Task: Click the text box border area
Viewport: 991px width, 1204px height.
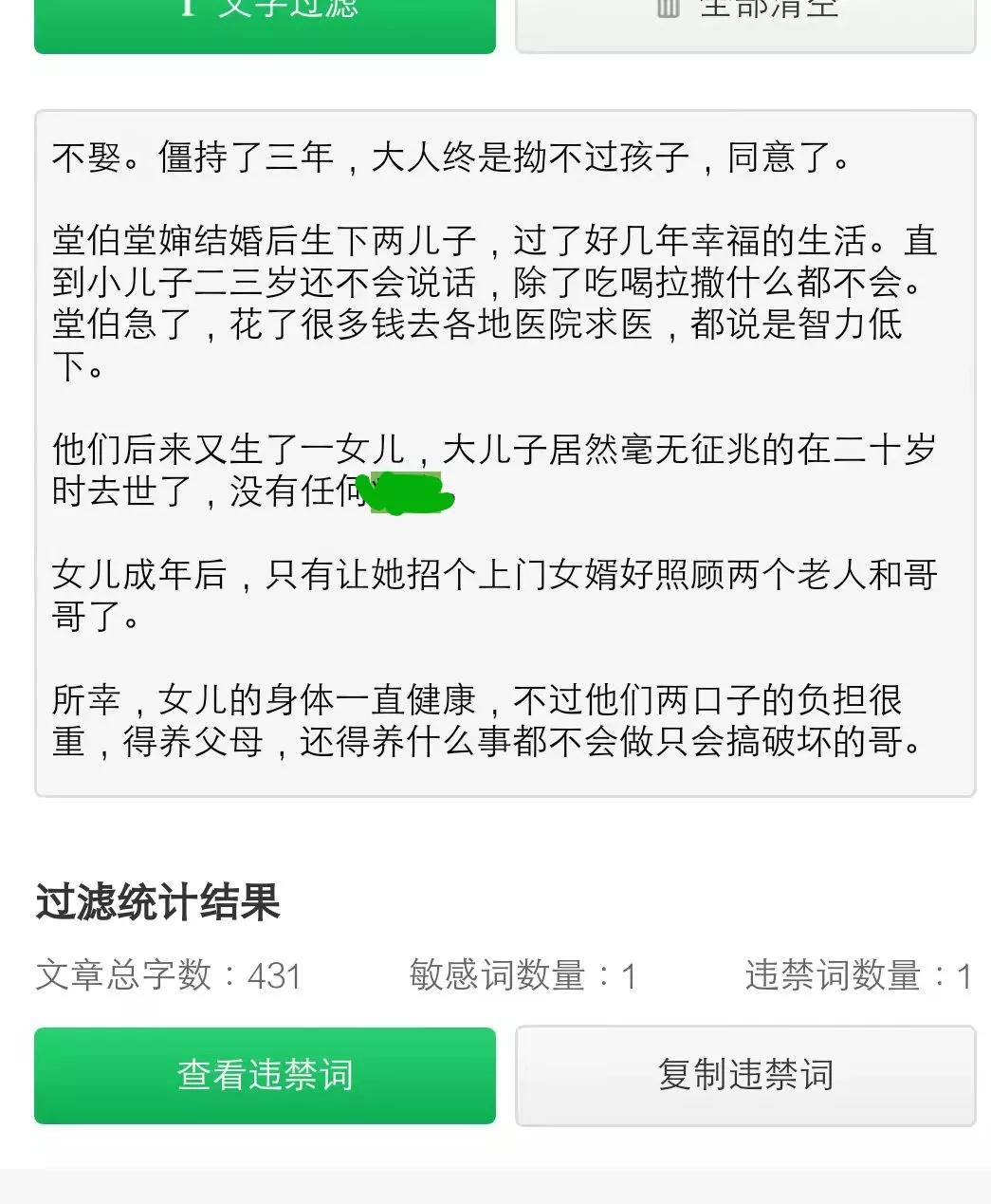Action: pyautogui.click(x=36, y=455)
